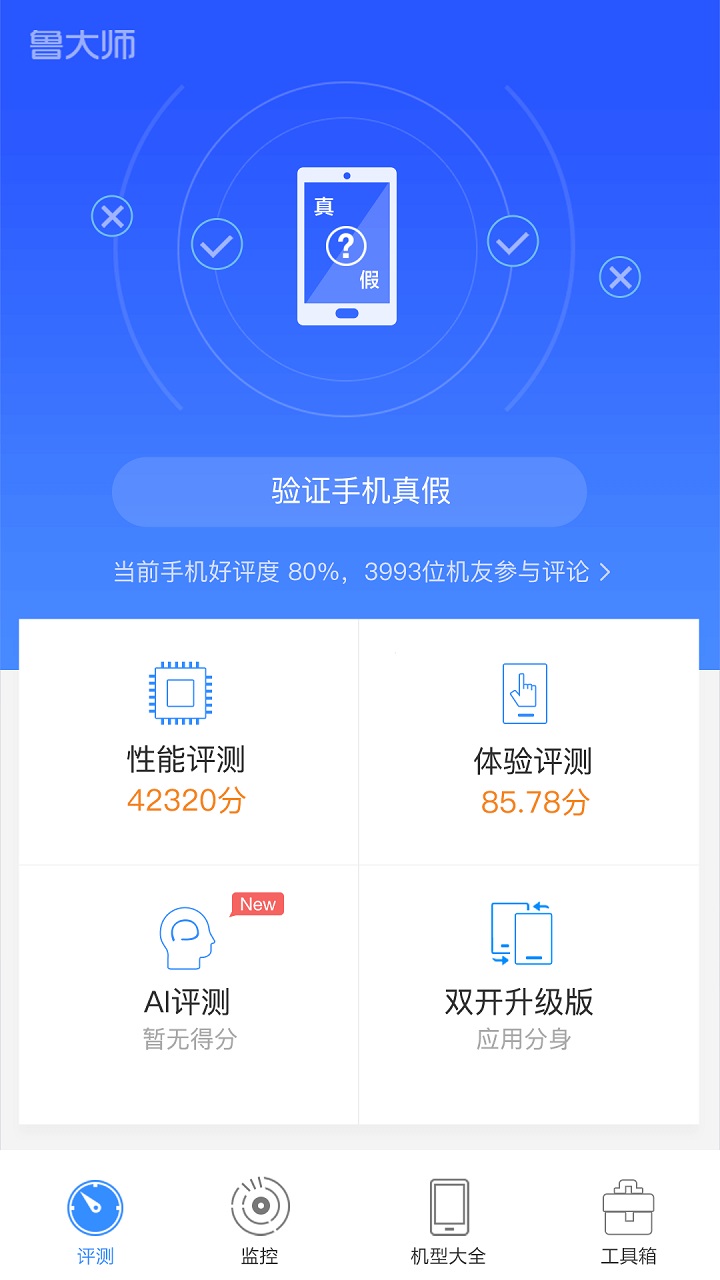Open the 当前手机好评度 comments link

click(x=360, y=572)
